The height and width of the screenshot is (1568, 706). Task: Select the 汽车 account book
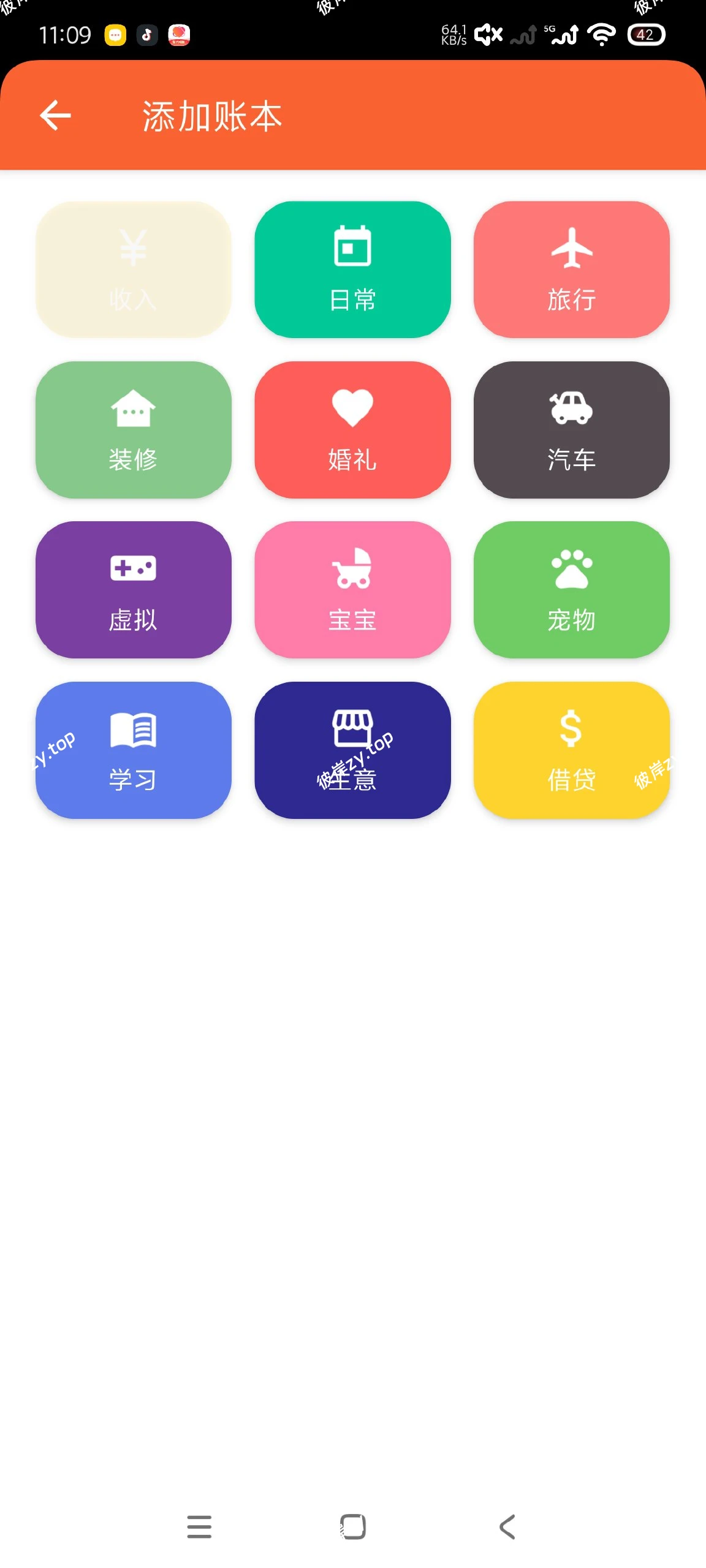(x=571, y=429)
